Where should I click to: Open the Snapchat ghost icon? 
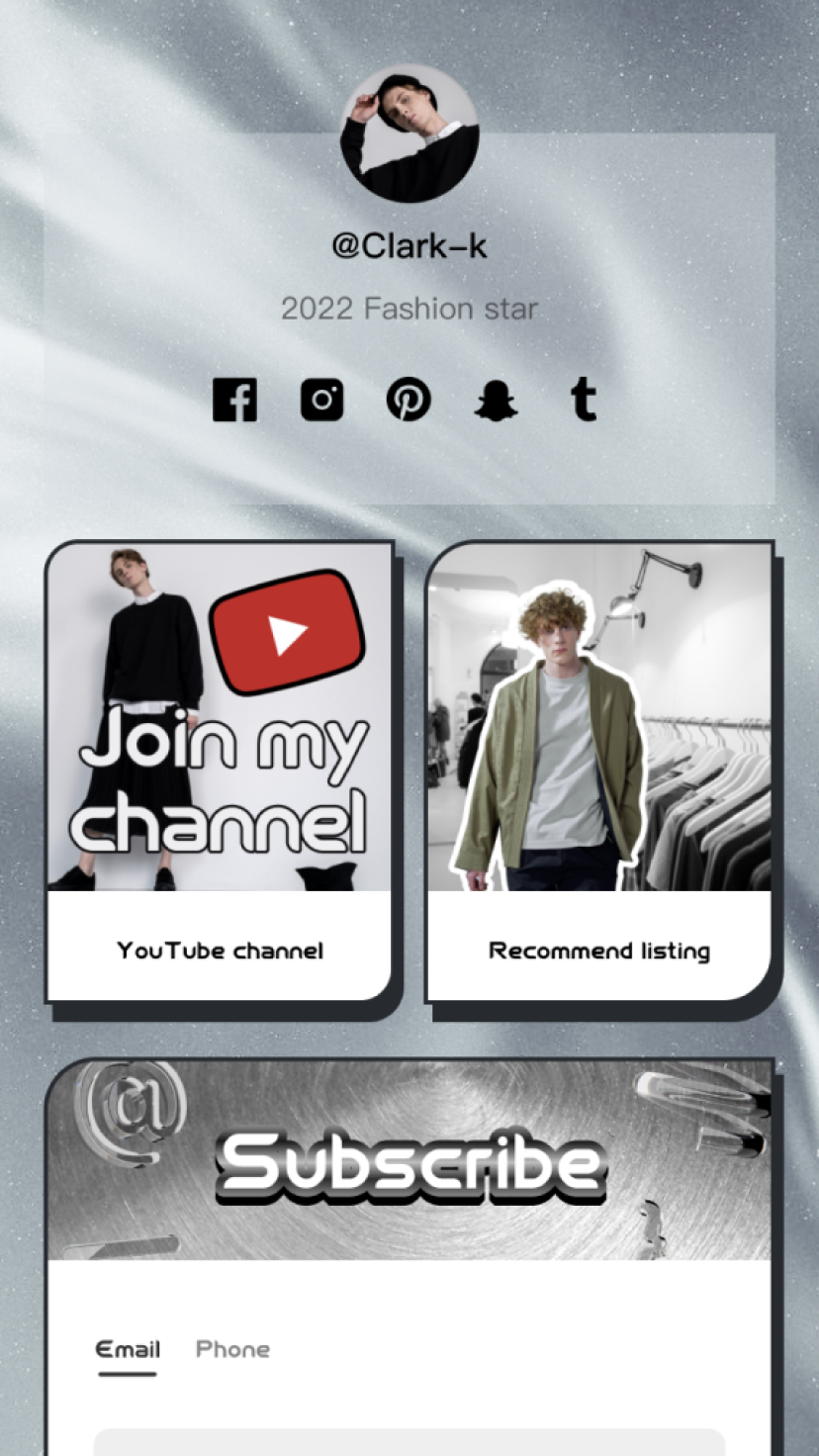(x=496, y=400)
